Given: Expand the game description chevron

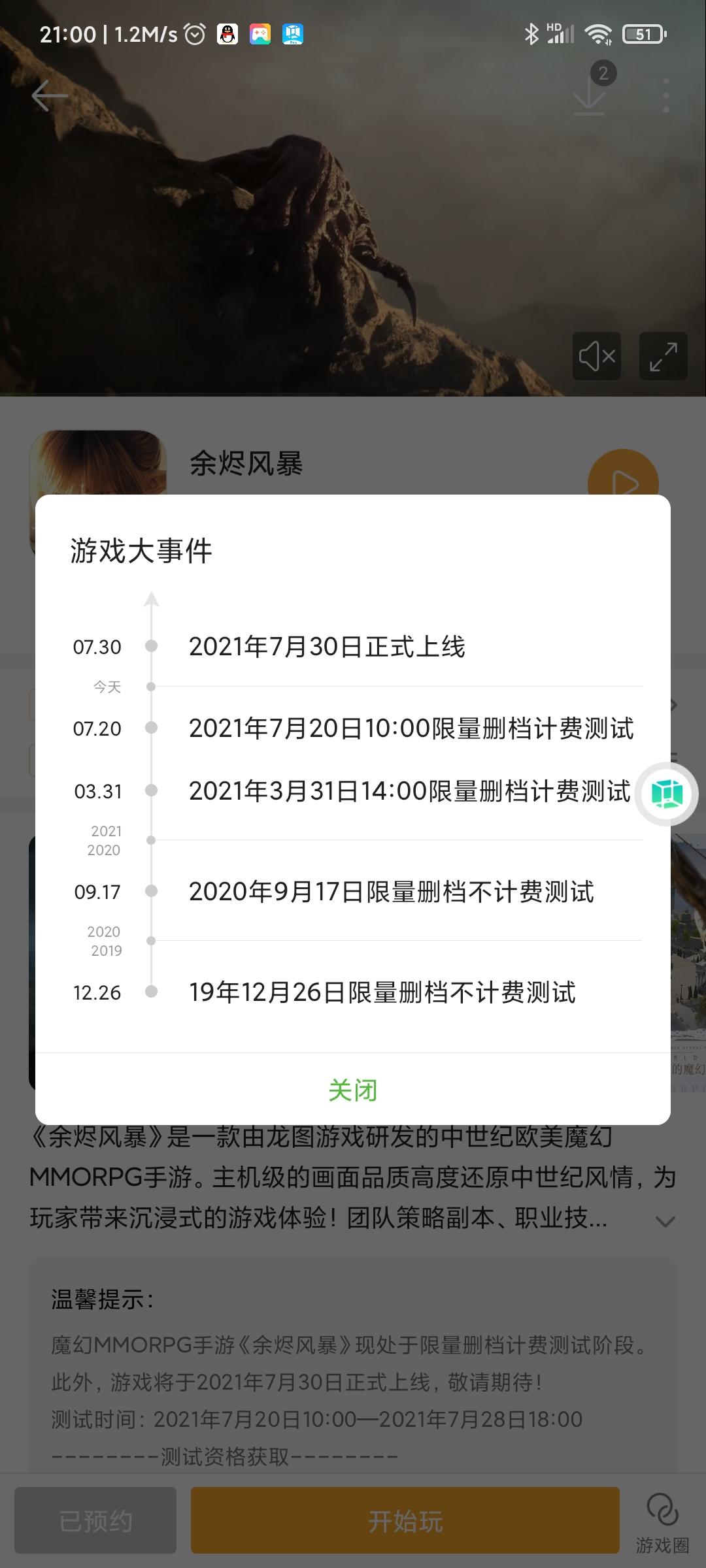Looking at the screenshot, I should point(665,1221).
